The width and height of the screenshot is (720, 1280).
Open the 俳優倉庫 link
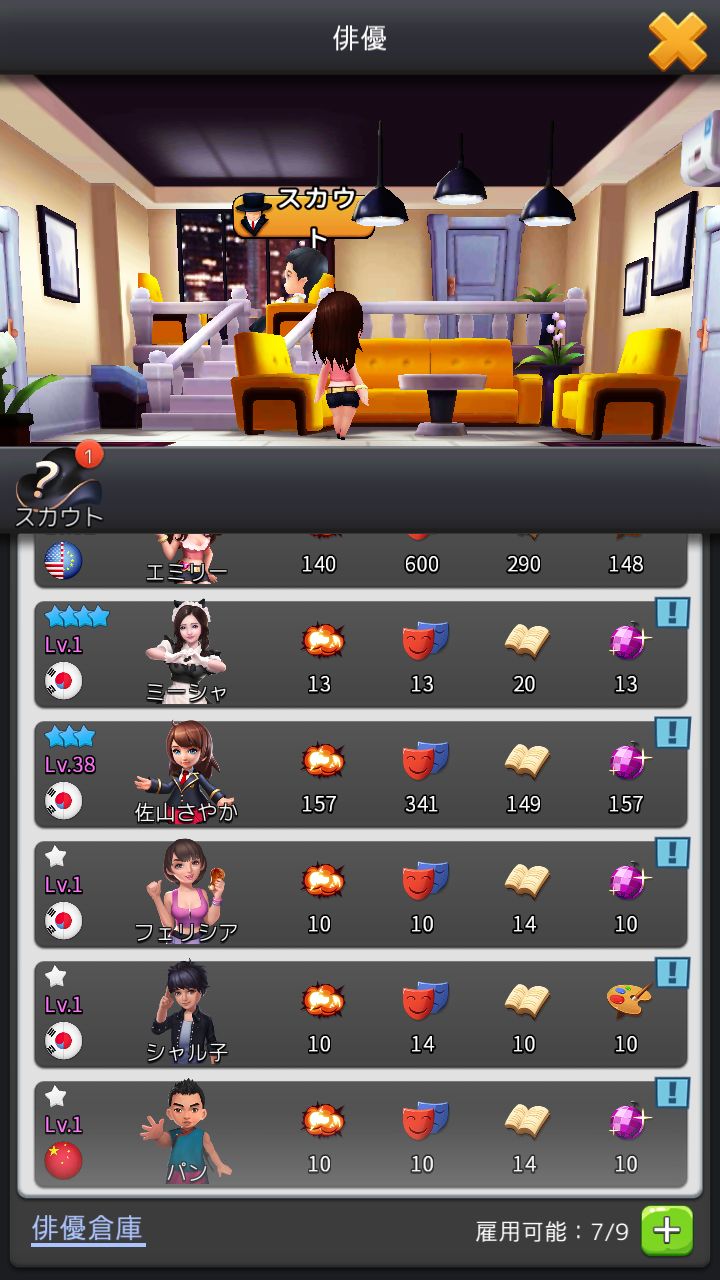pyautogui.click(x=88, y=1229)
